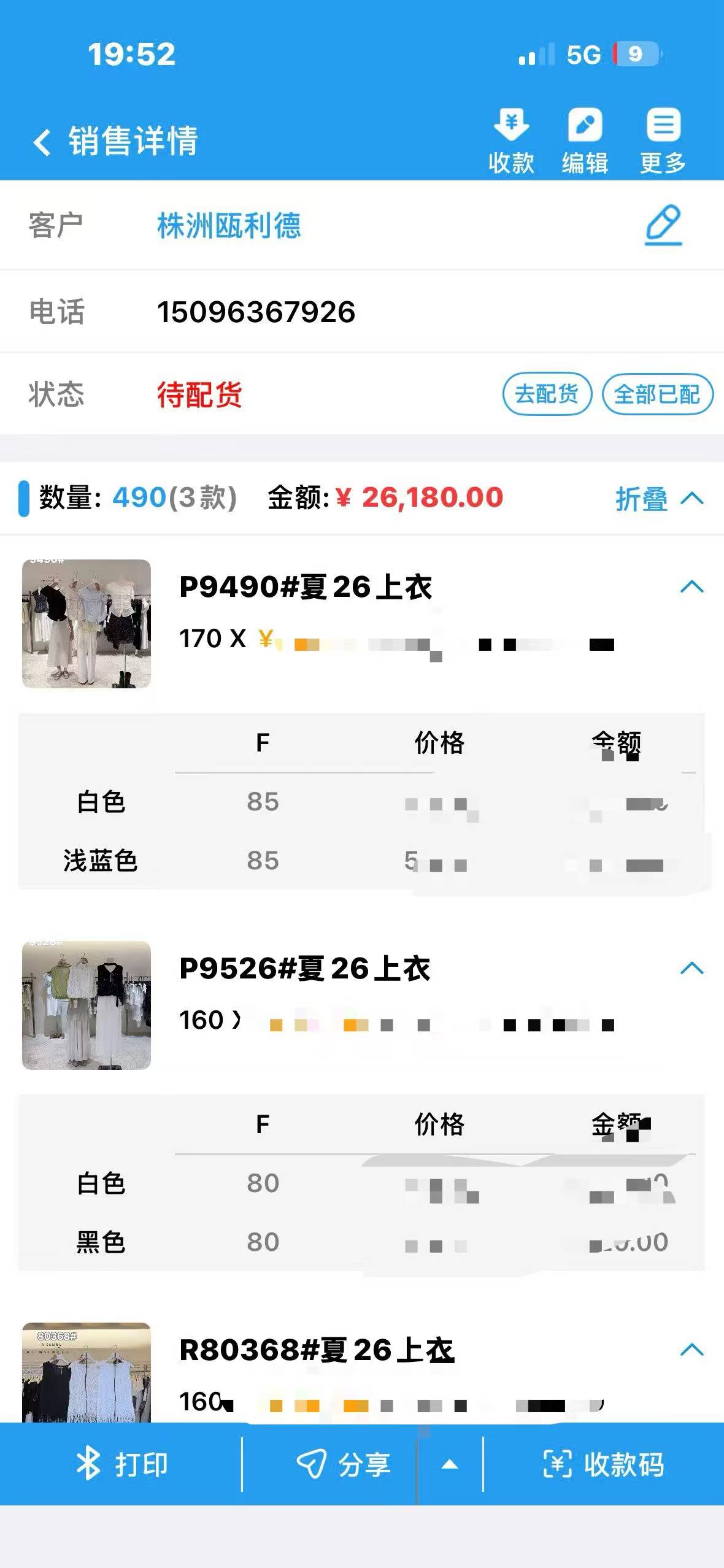Edit customer 株洲瓯利德 via pencil icon
724x1568 pixels.
(663, 225)
